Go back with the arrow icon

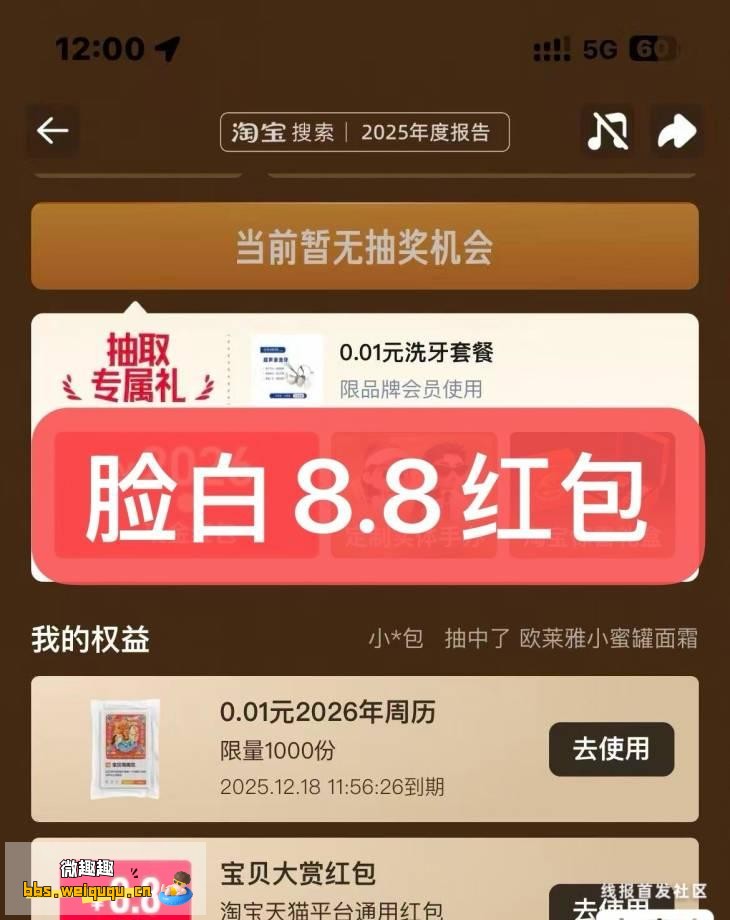coord(52,131)
